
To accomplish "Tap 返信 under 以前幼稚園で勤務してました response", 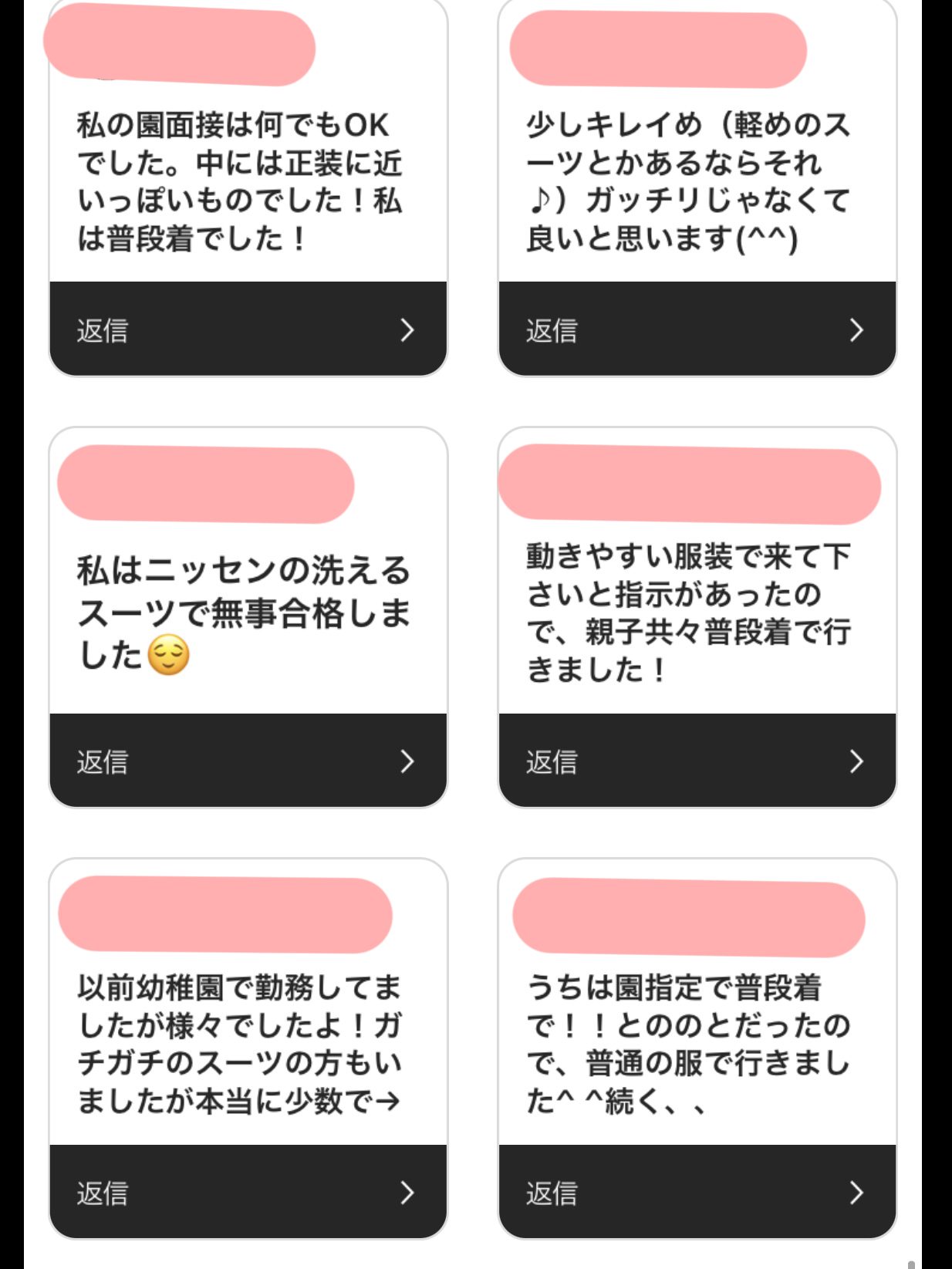I will coord(248,1192).
